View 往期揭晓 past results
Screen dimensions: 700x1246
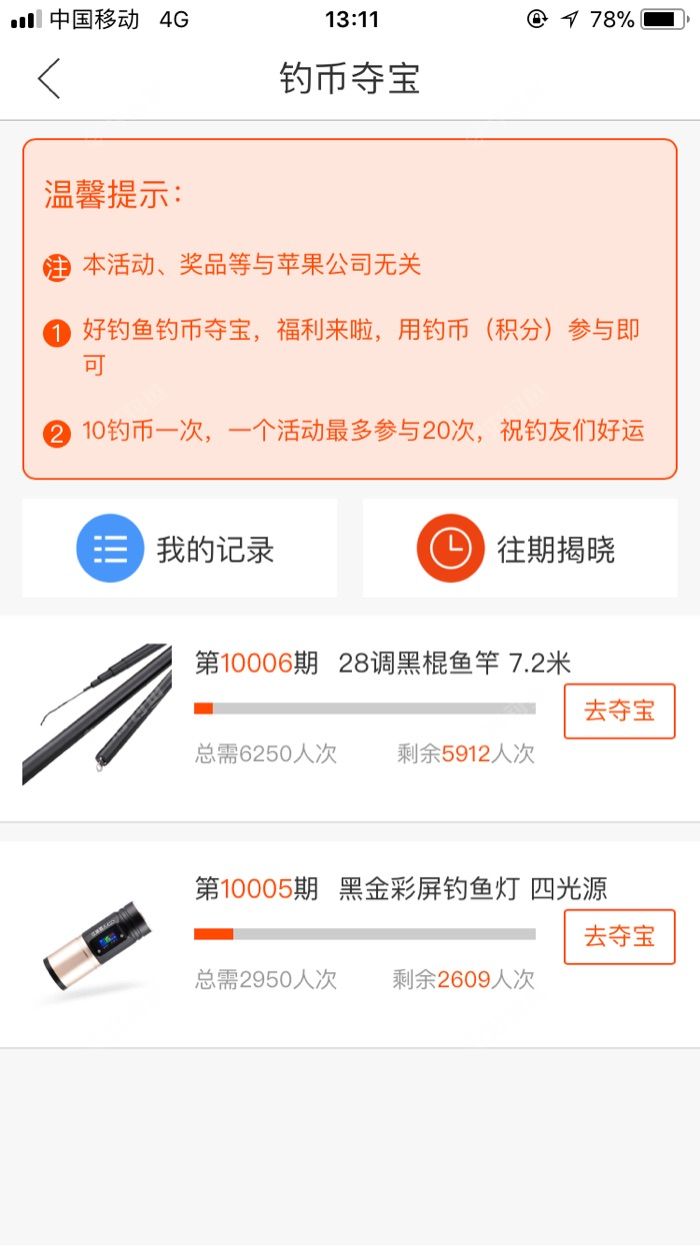[519, 549]
